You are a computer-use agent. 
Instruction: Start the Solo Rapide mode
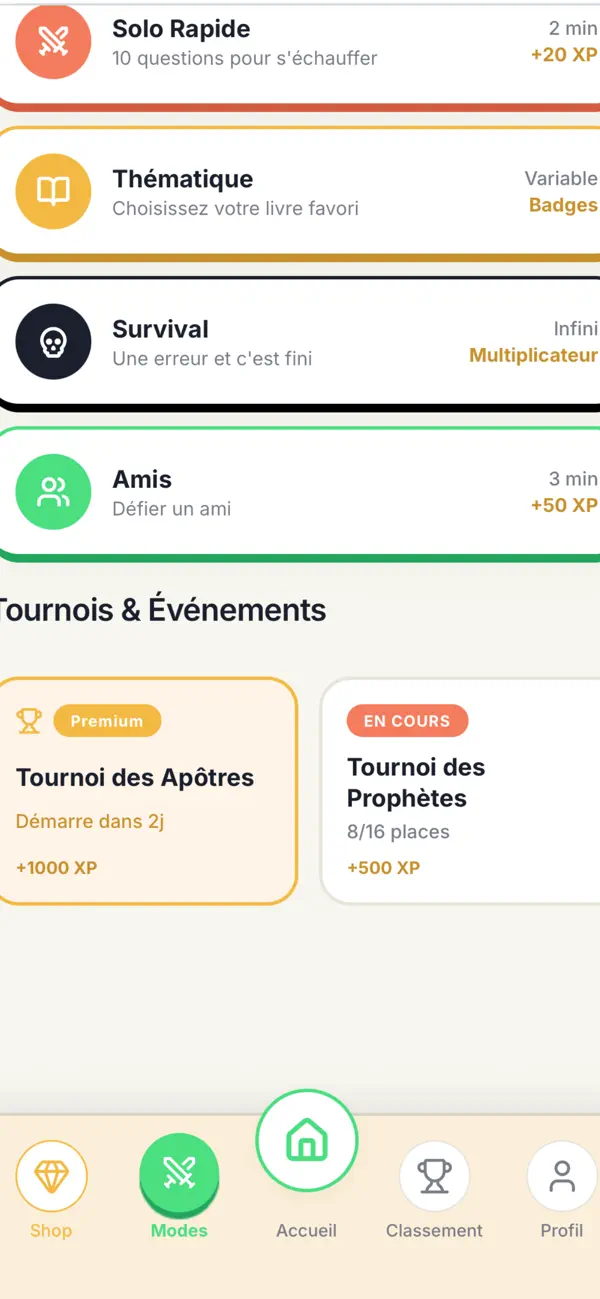tap(300, 50)
